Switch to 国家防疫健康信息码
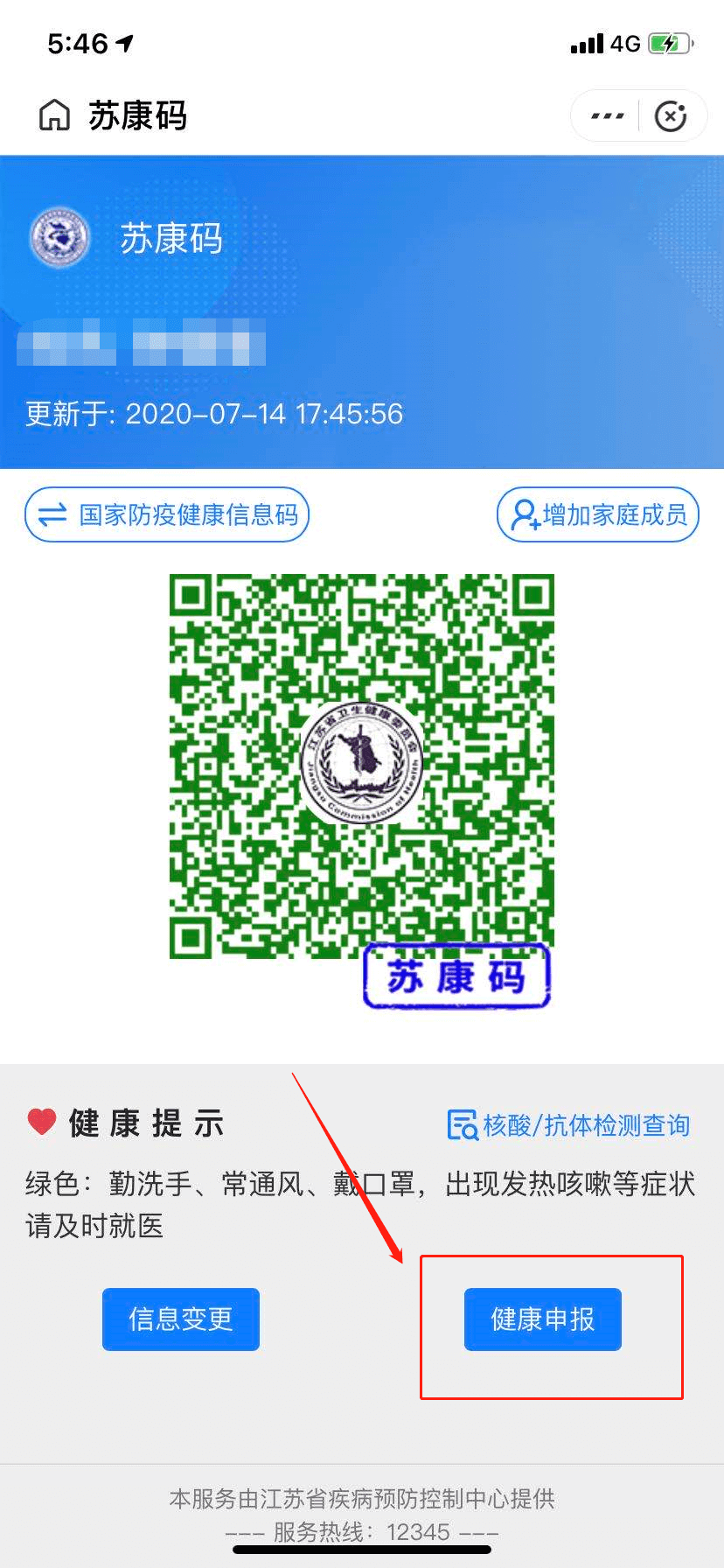724x1568 pixels. [167, 514]
